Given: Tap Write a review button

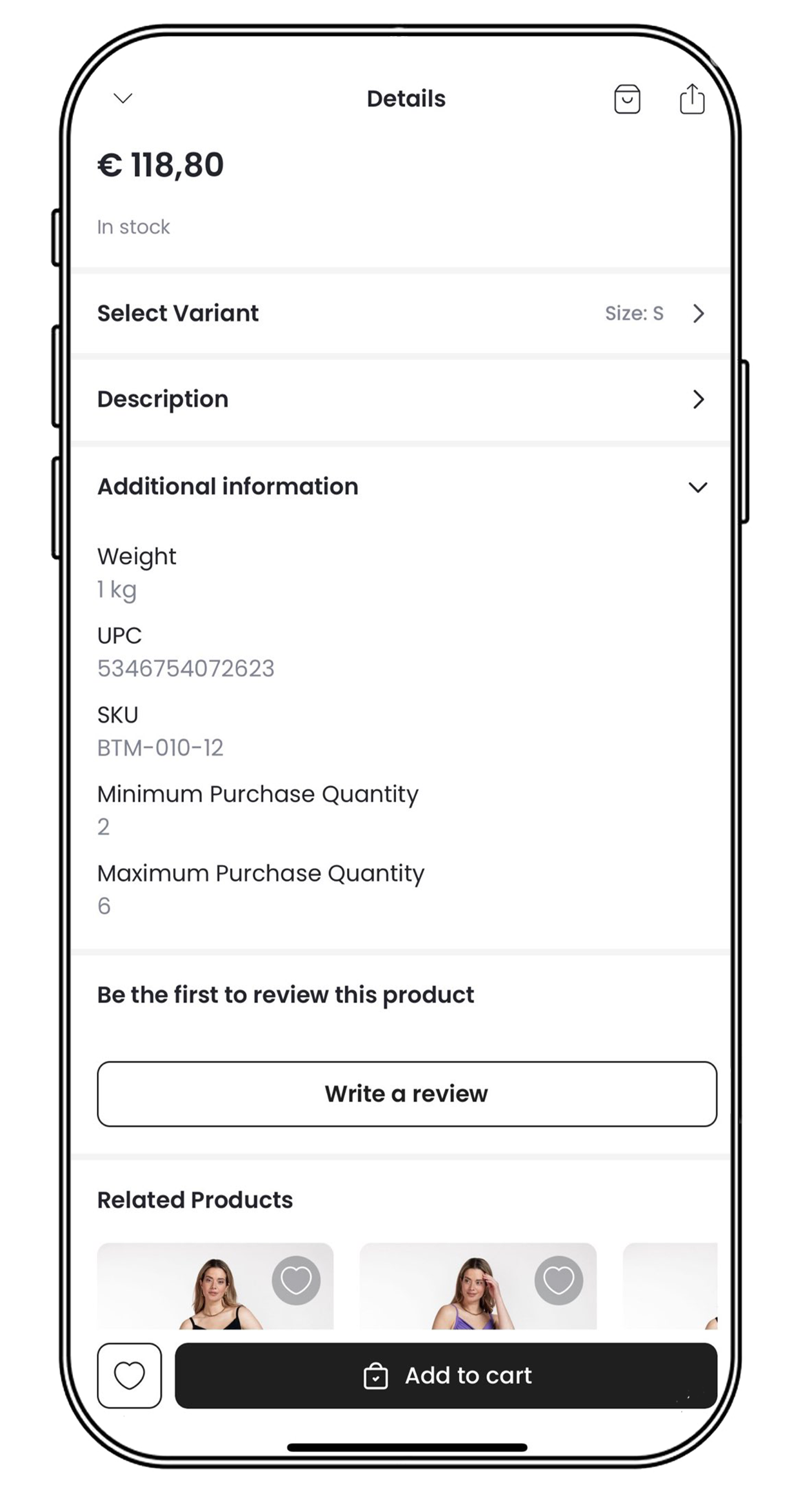Looking at the screenshot, I should 406,1094.
